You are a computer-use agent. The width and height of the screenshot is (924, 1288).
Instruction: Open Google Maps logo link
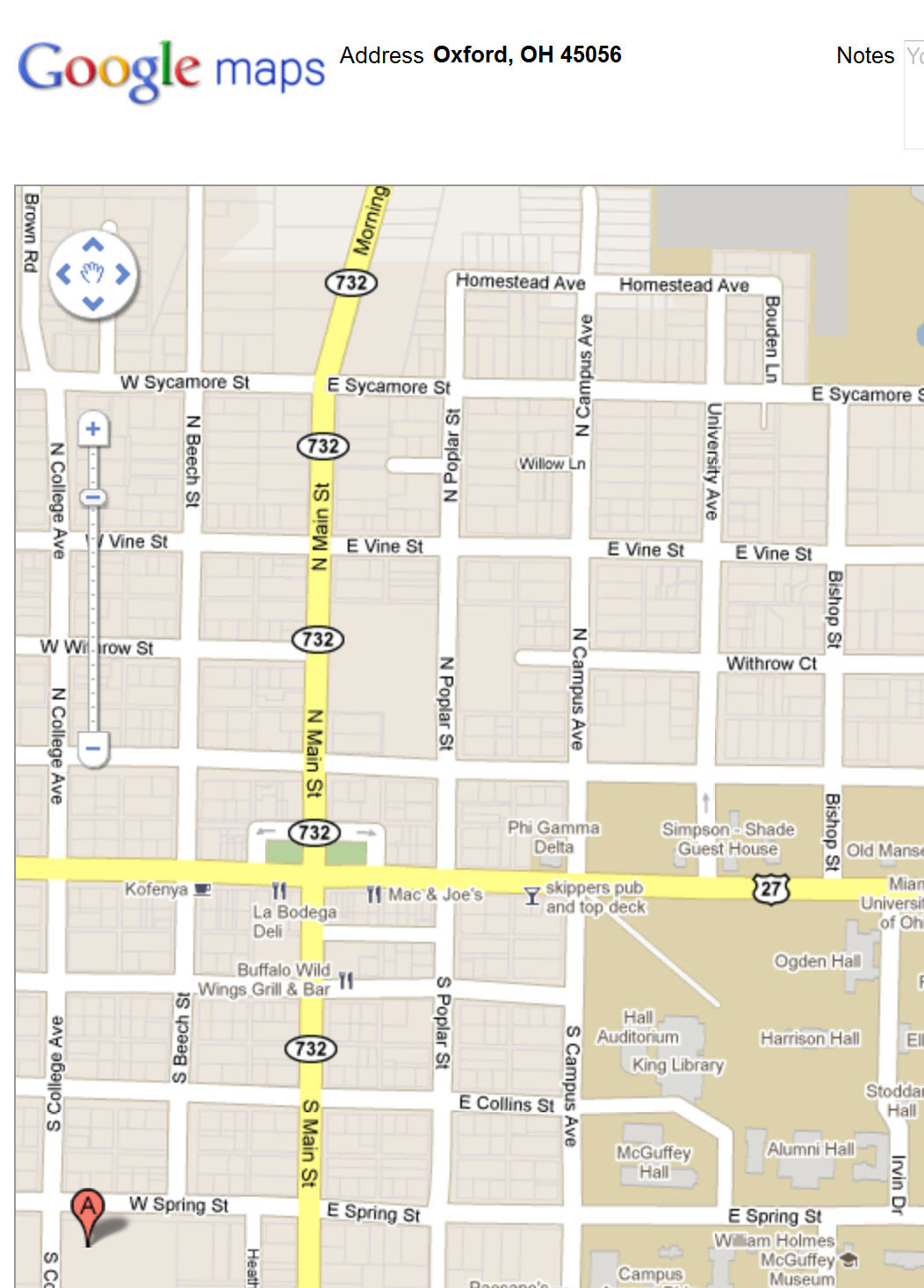171,69
